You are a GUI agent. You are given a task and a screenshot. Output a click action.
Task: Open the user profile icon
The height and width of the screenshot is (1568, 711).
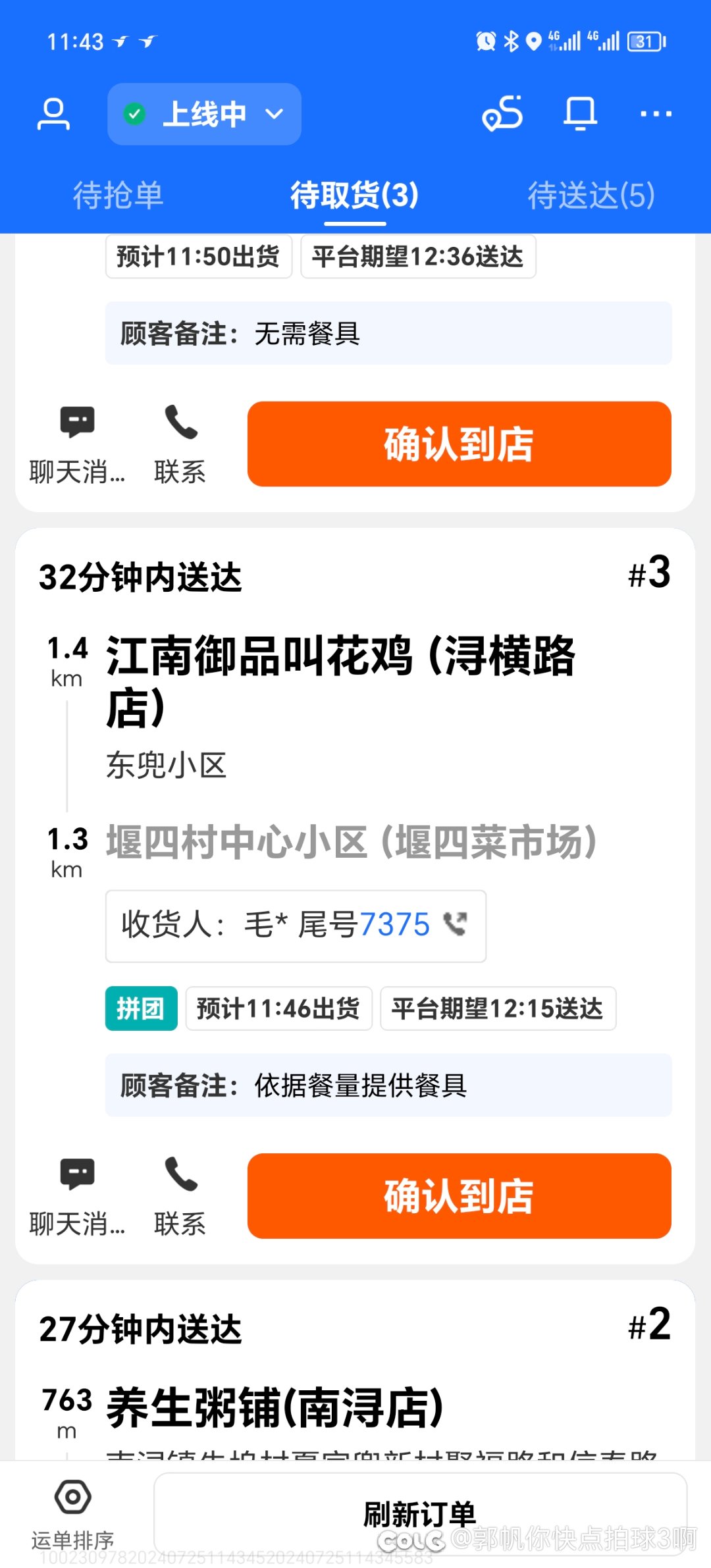click(x=53, y=114)
